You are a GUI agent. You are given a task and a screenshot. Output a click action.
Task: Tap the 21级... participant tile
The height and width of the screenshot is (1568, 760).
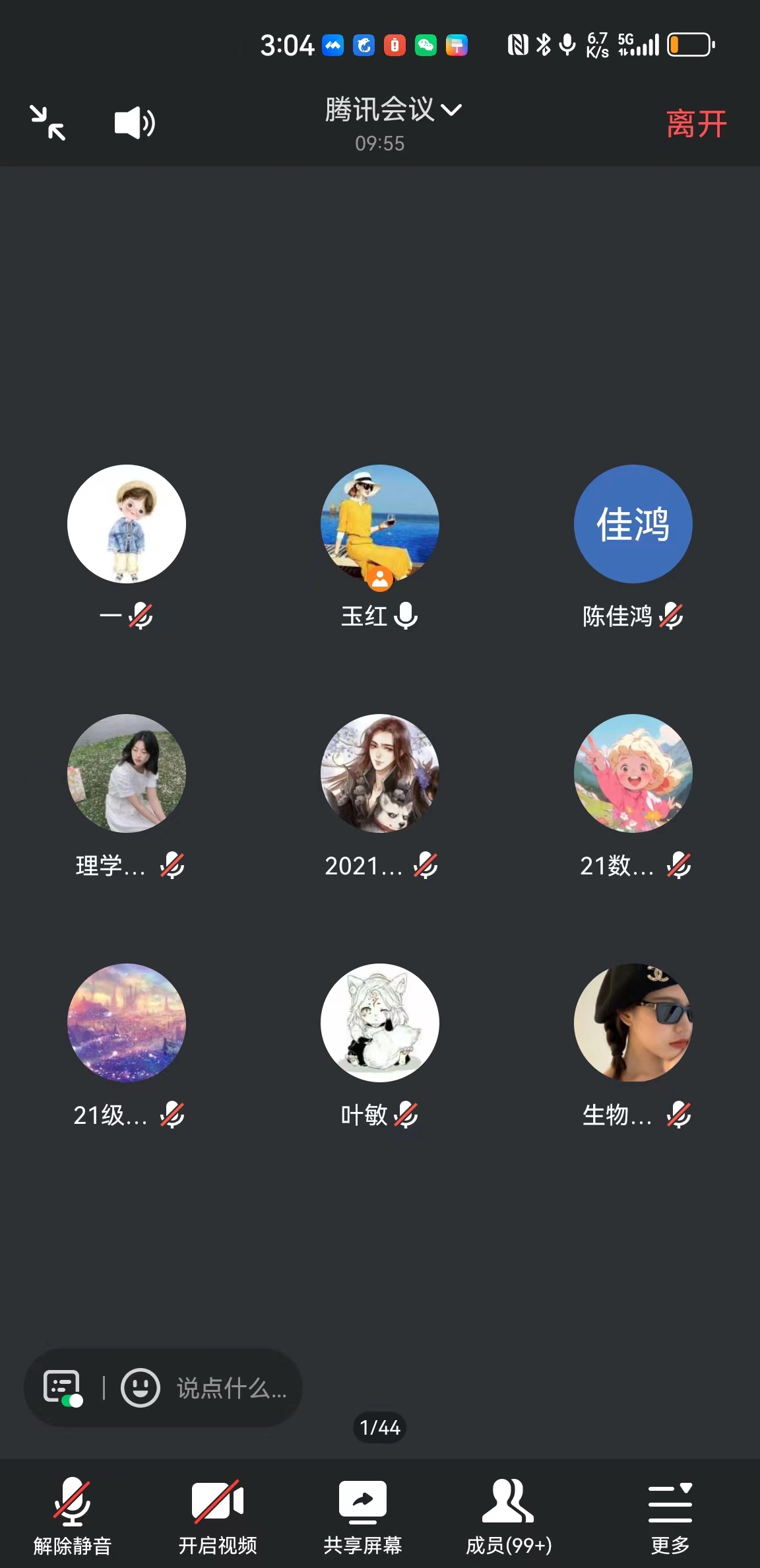pos(127,1023)
